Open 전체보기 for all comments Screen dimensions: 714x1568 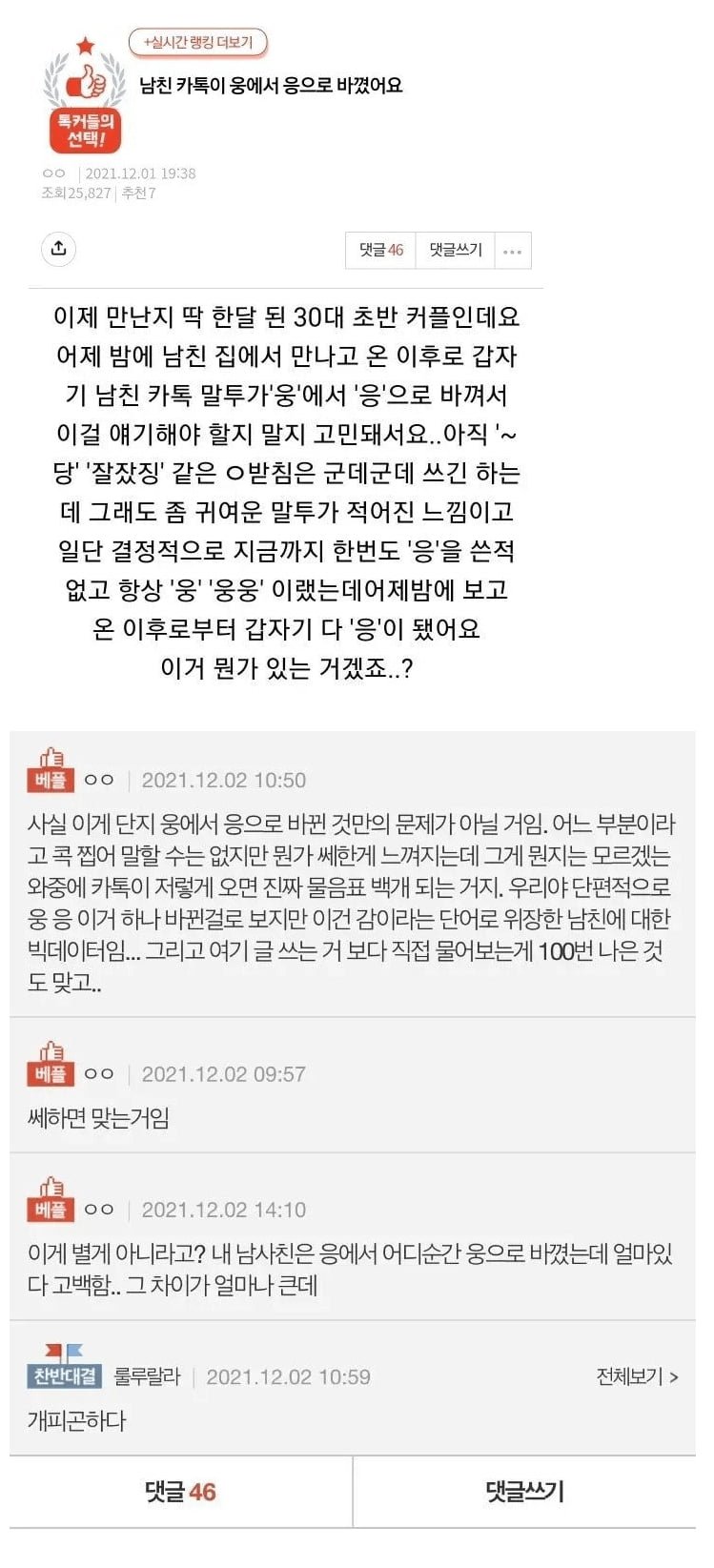pos(637,1376)
